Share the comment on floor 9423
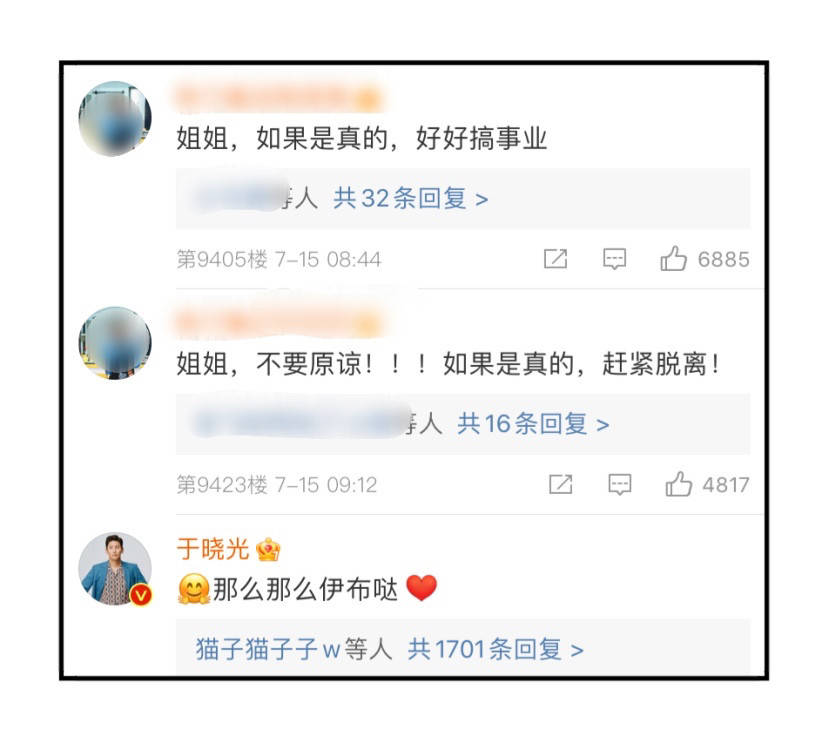 point(561,485)
